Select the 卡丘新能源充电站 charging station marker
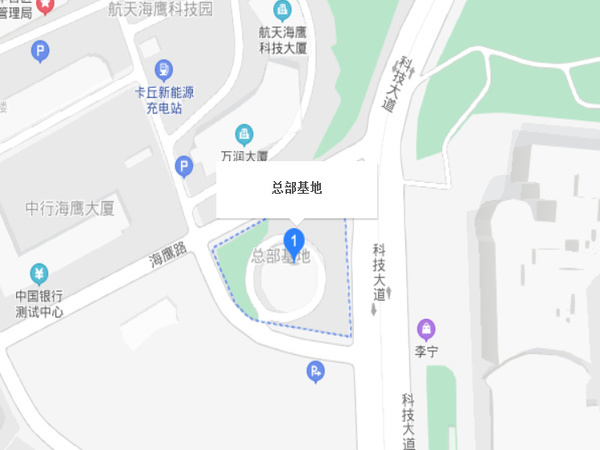The width and height of the screenshot is (600, 450). coord(164,69)
